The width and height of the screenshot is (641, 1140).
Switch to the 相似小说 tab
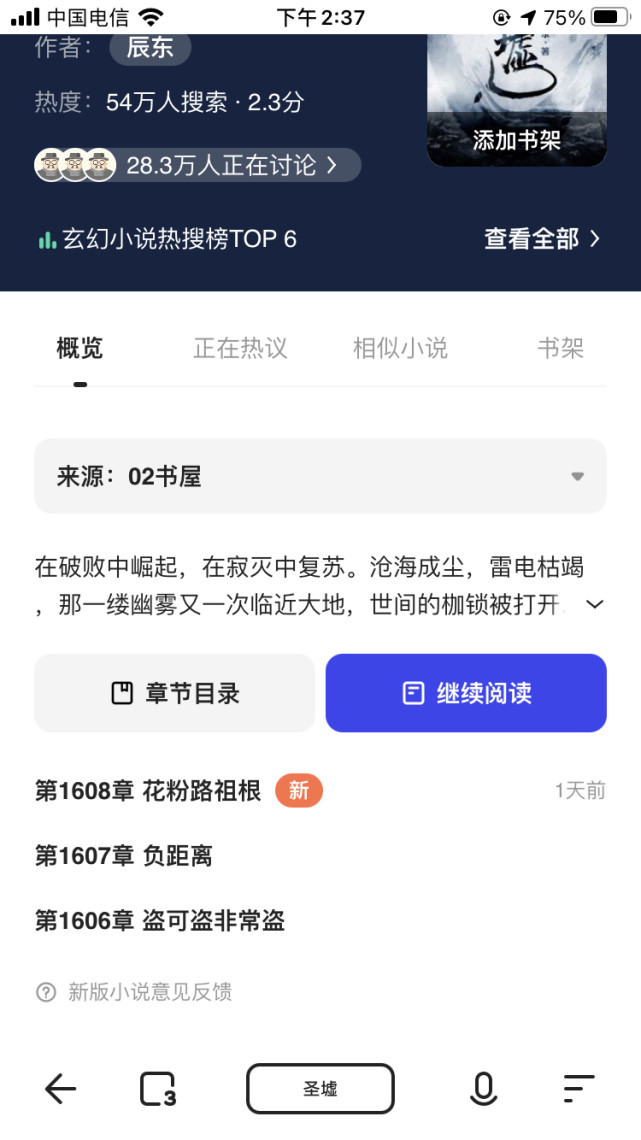coord(400,348)
